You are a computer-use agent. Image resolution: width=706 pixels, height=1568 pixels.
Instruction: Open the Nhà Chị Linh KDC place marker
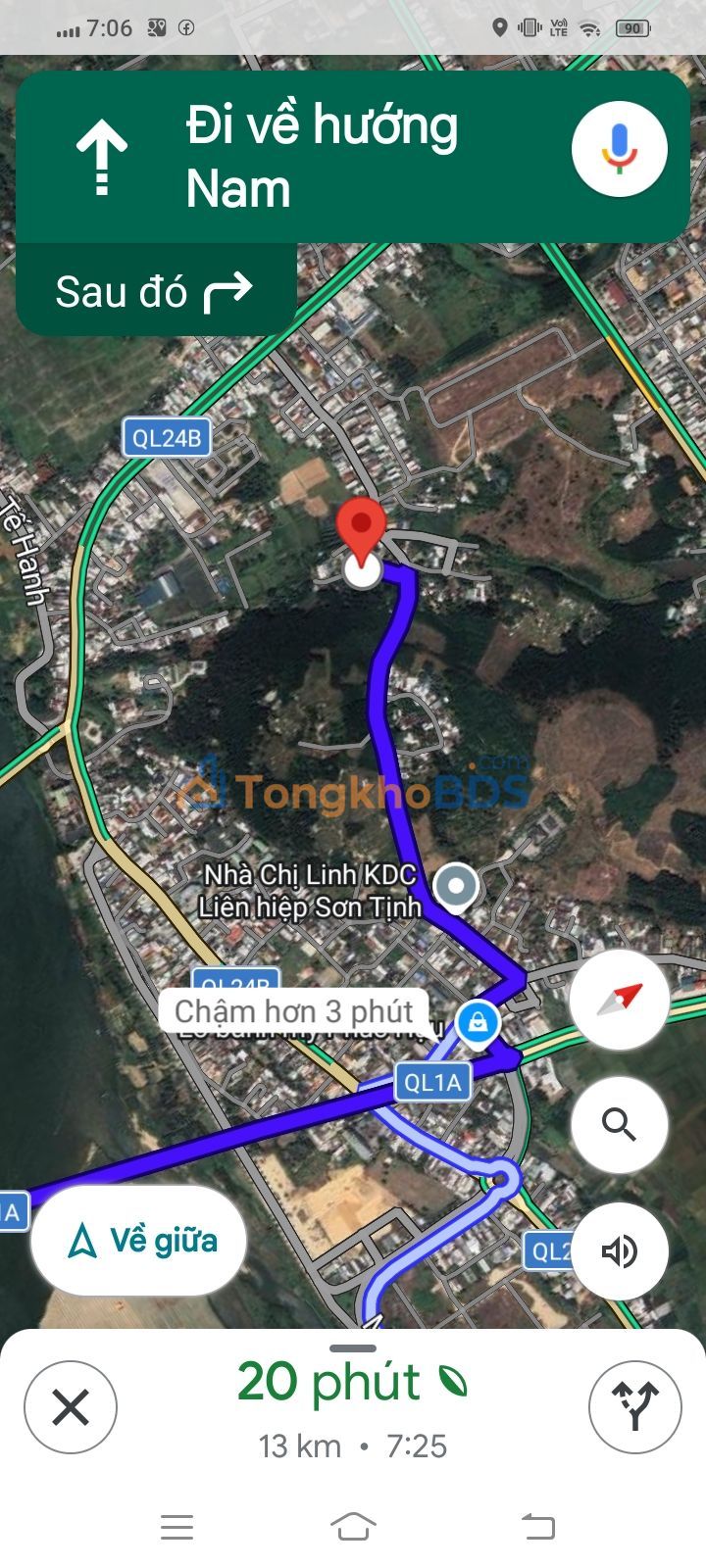coord(456,886)
